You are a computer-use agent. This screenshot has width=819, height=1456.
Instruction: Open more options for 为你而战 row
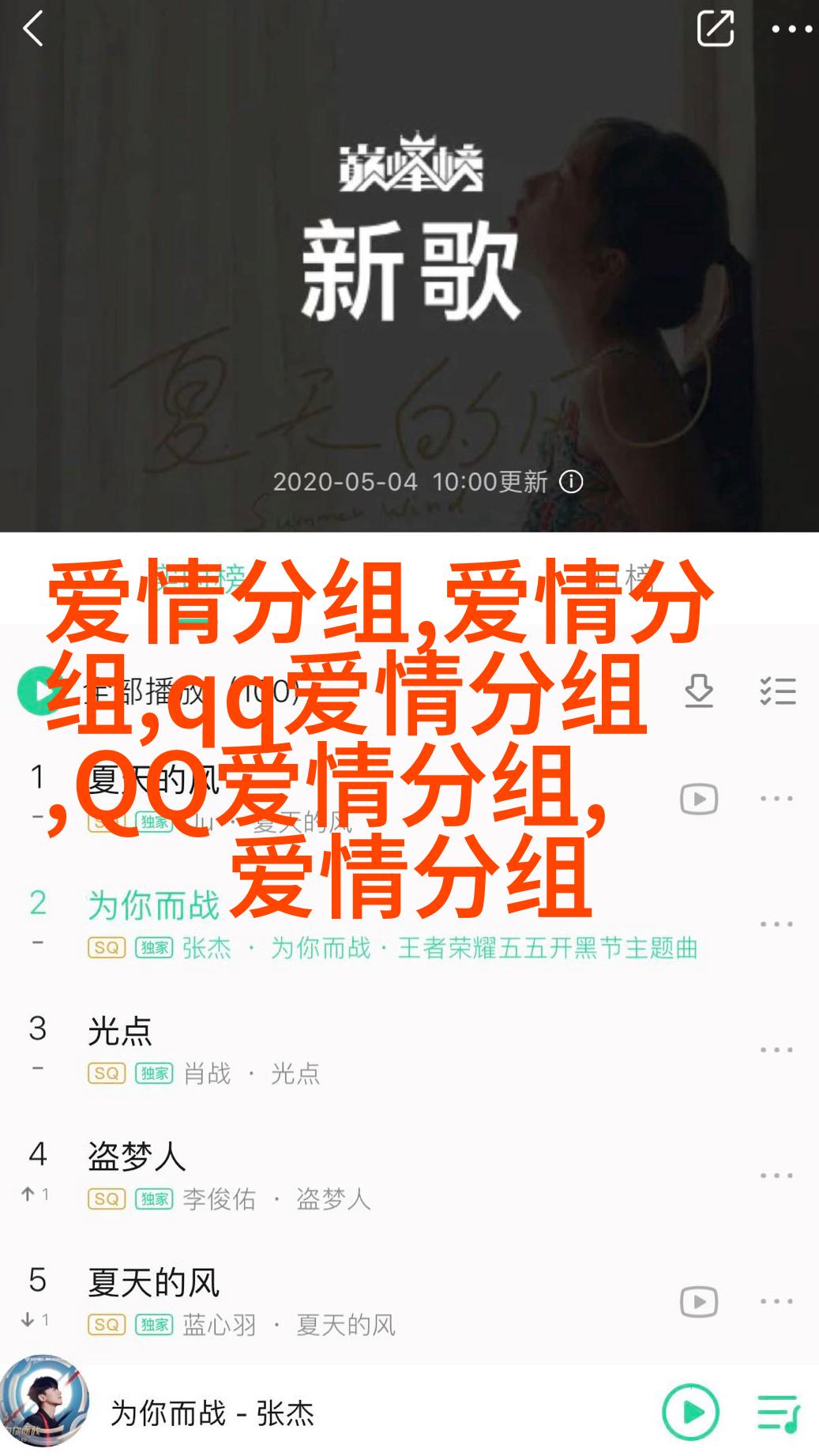click(x=776, y=924)
